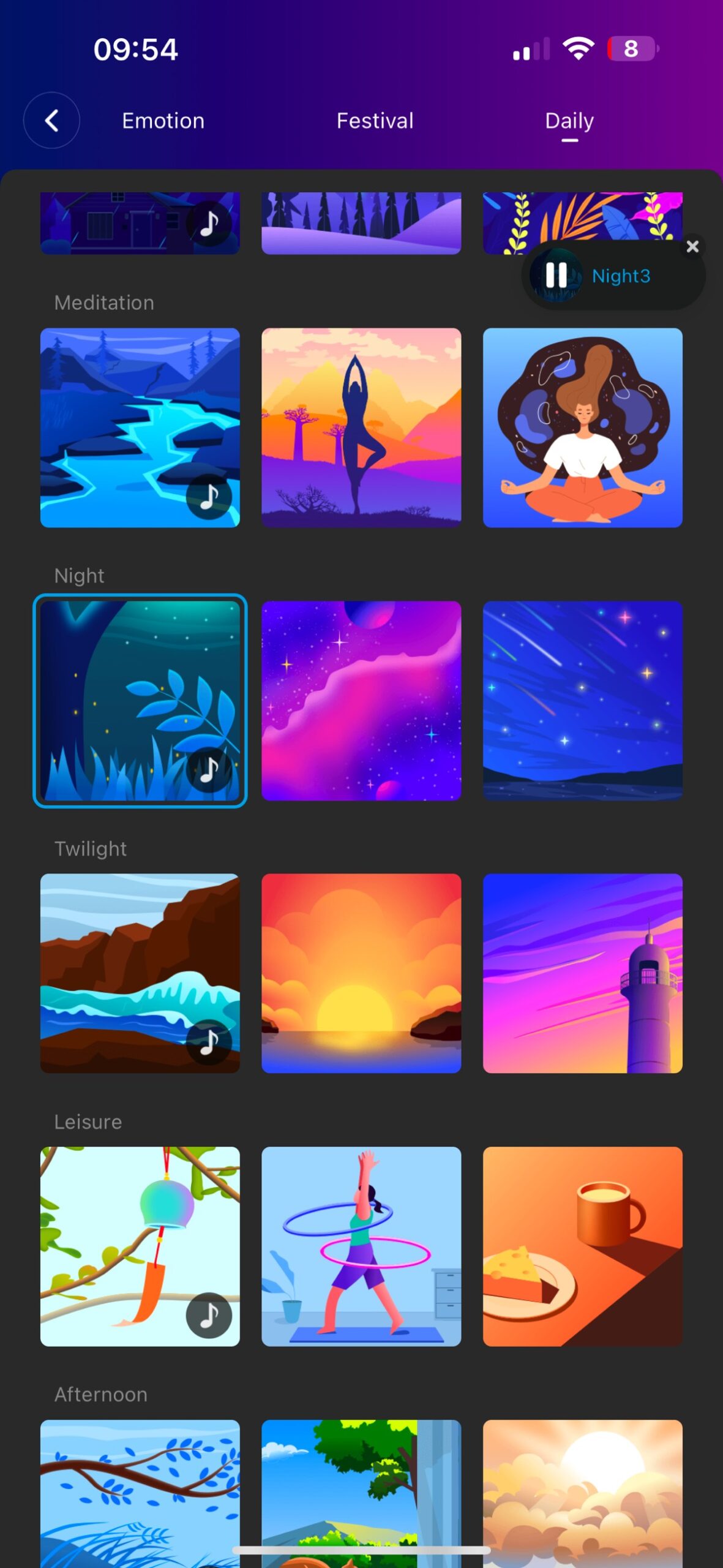Screen dimensions: 723x1568
Task: Pick the coffee and cake Leisure scene
Action: click(x=582, y=1246)
